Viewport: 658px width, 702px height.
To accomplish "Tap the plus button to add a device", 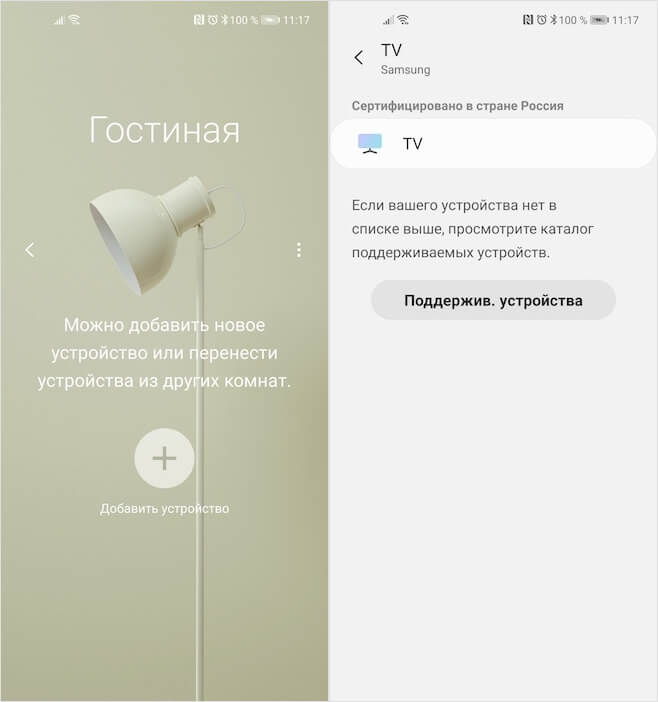I will click(164, 458).
